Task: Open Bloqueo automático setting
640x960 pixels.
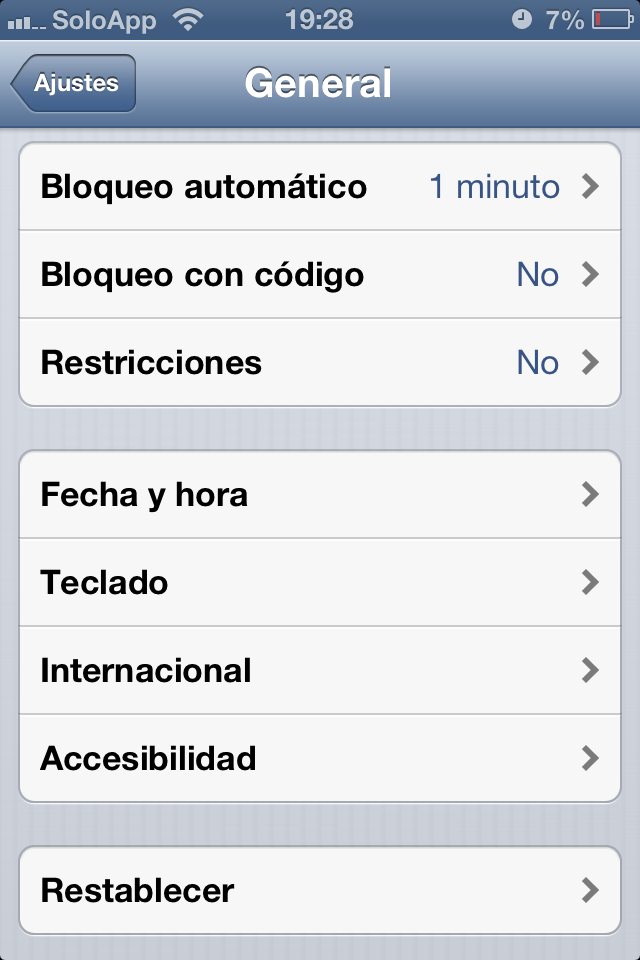Action: (320, 187)
